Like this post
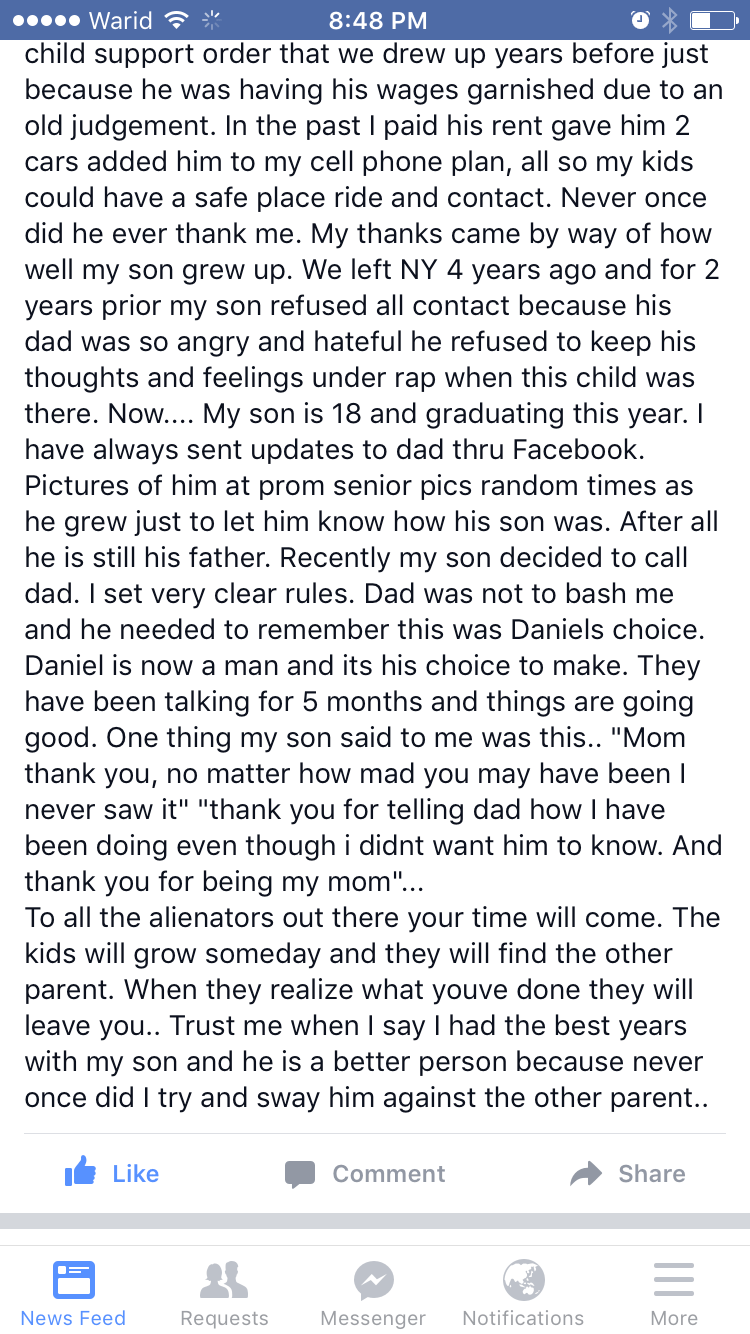 (x=111, y=1173)
